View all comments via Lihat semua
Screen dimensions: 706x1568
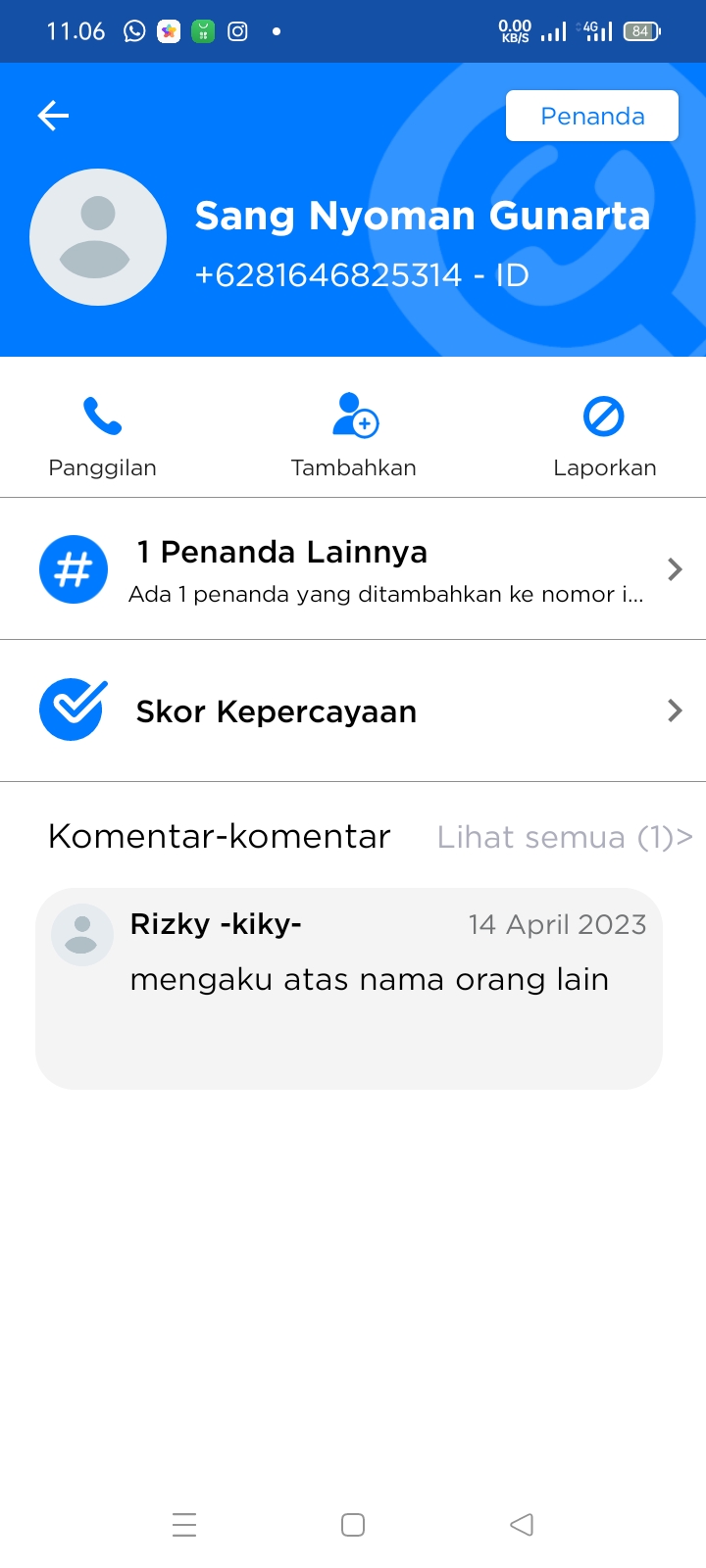click(564, 837)
